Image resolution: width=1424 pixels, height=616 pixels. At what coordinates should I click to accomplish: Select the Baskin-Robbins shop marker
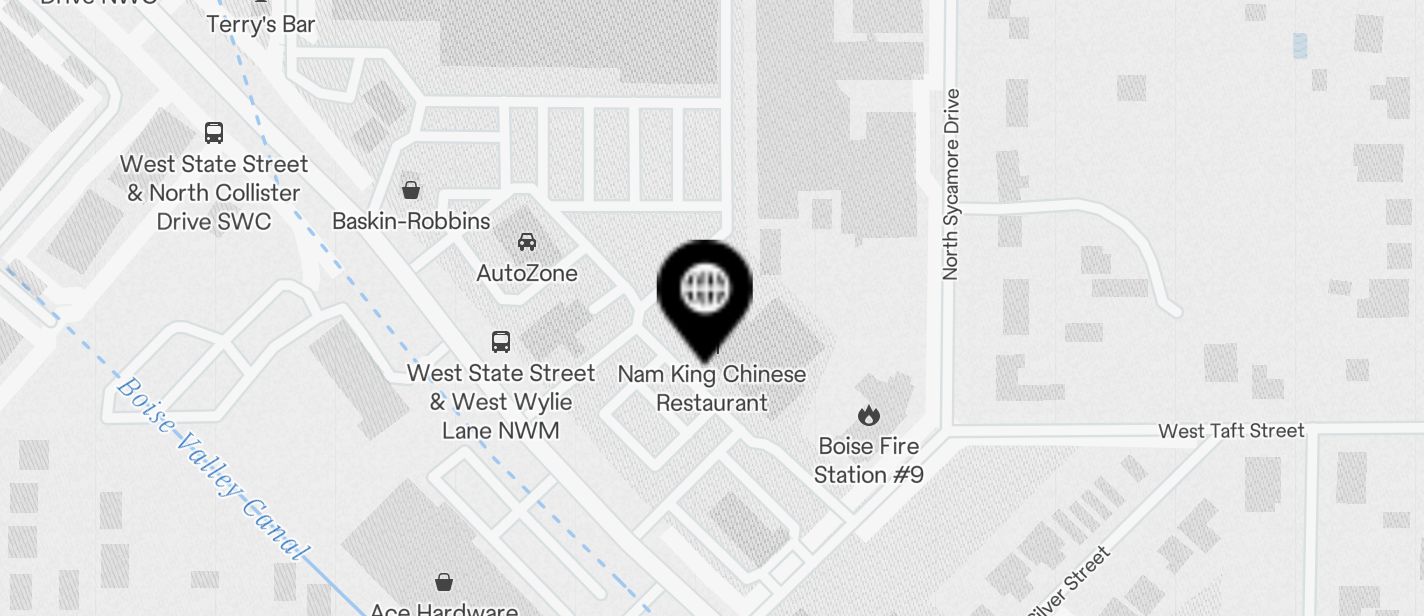[411, 190]
